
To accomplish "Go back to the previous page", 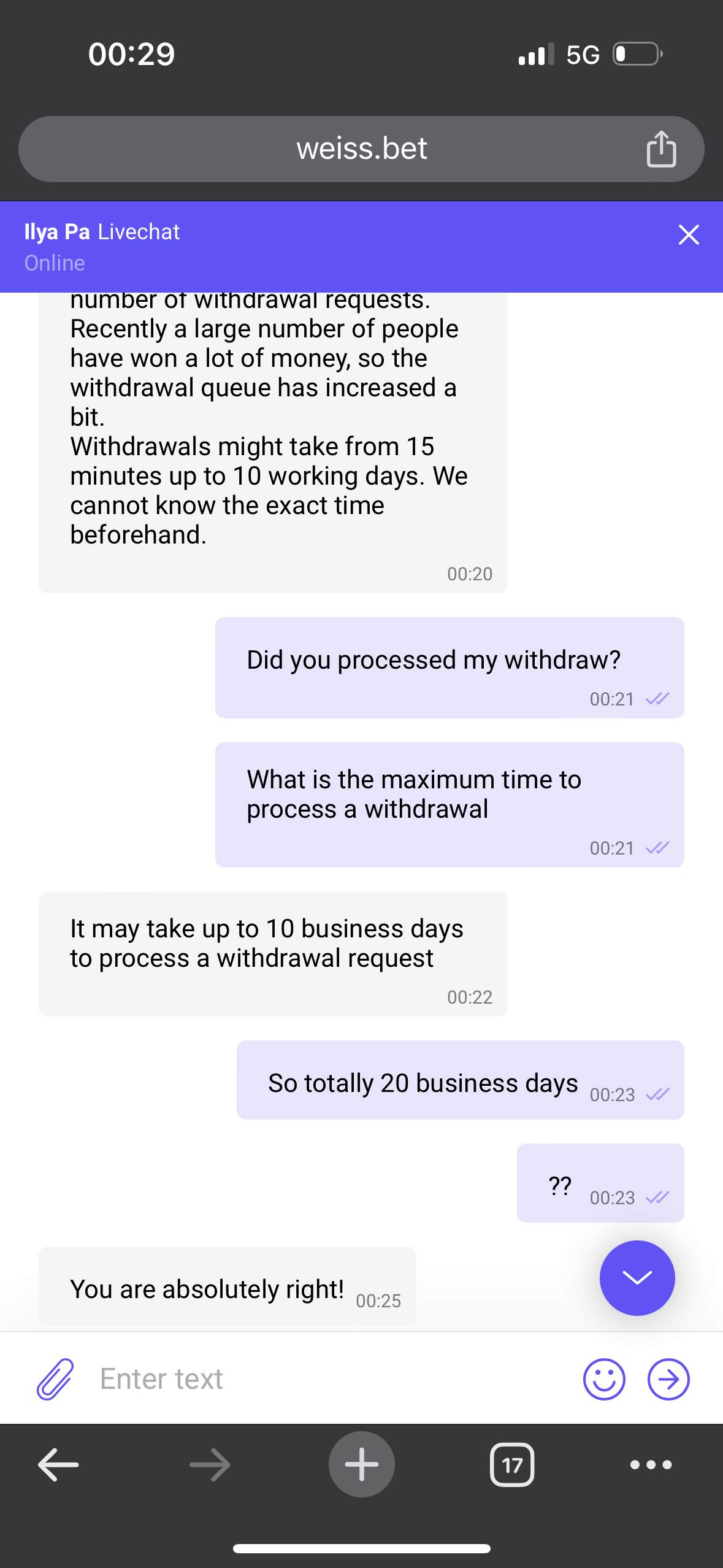I will coord(58,1465).
